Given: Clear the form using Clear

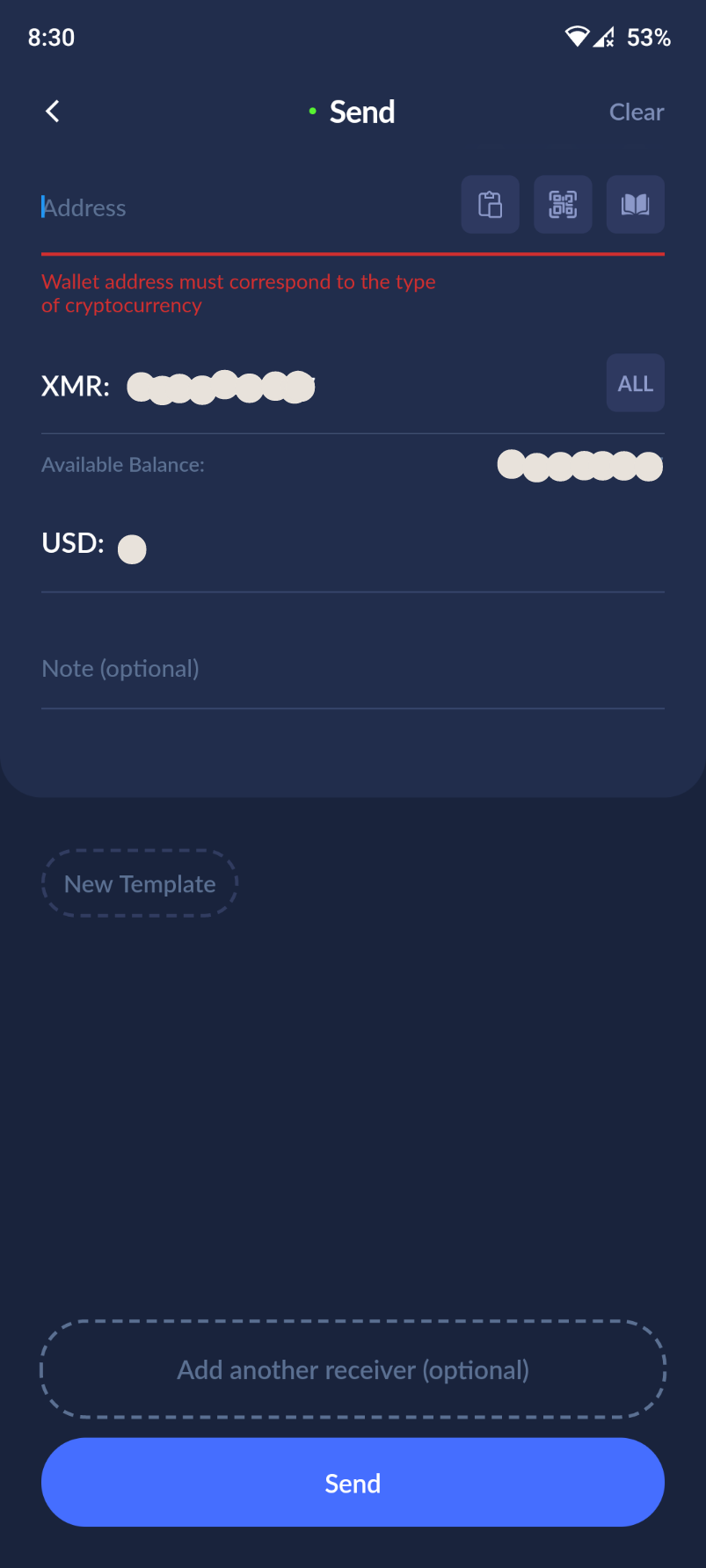Looking at the screenshot, I should tap(636, 112).
